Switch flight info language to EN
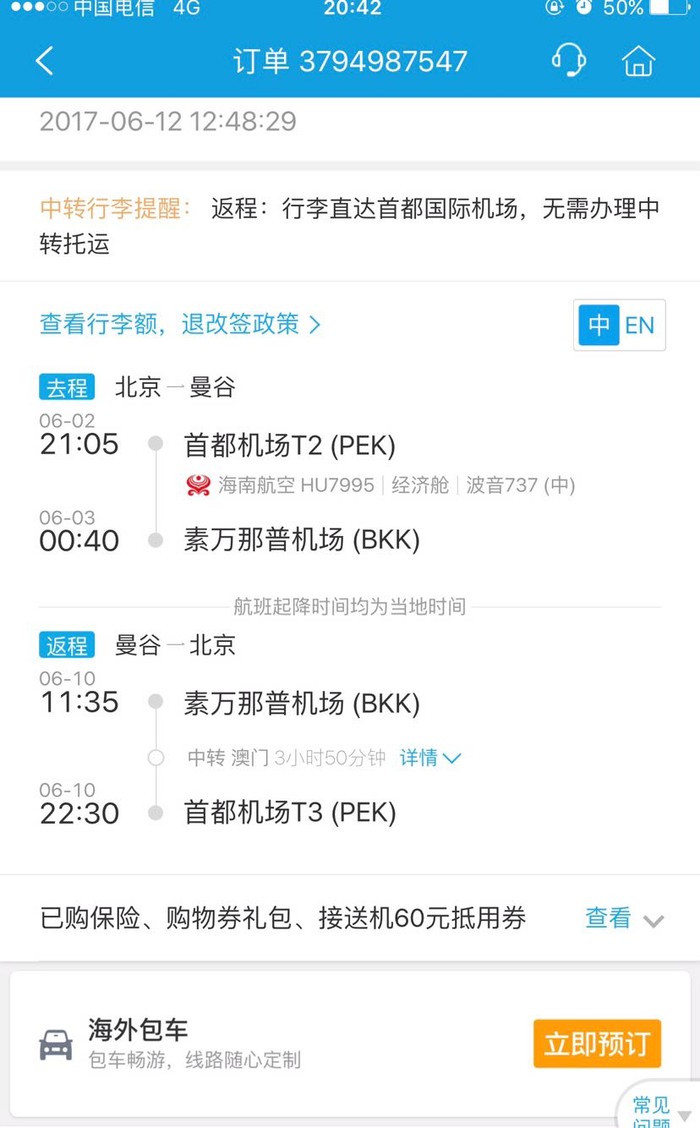The width and height of the screenshot is (700, 1128). 640,325
